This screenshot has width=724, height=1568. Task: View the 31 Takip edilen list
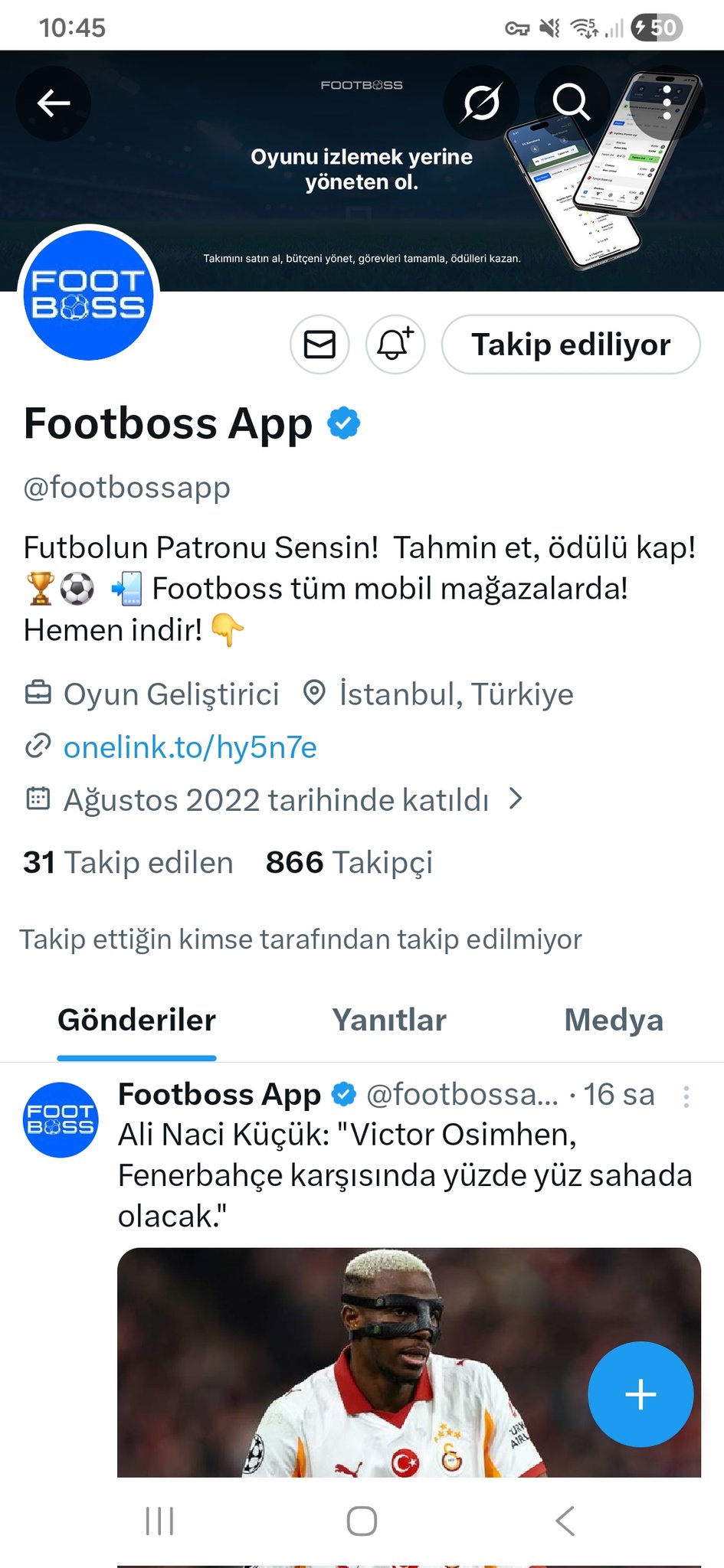click(x=129, y=863)
